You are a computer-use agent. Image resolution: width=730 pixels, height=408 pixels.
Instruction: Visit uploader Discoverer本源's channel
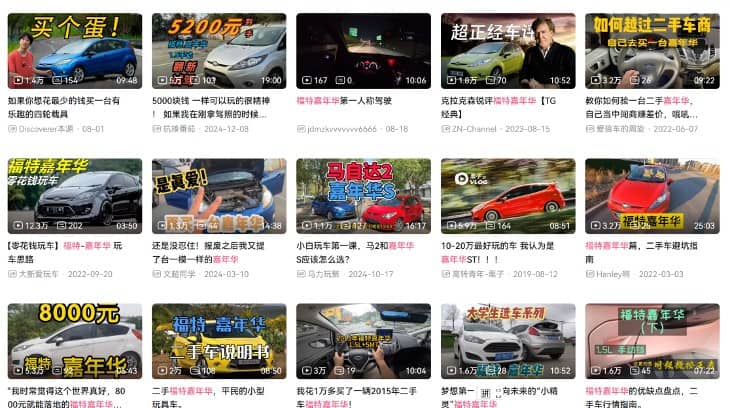[46, 129]
